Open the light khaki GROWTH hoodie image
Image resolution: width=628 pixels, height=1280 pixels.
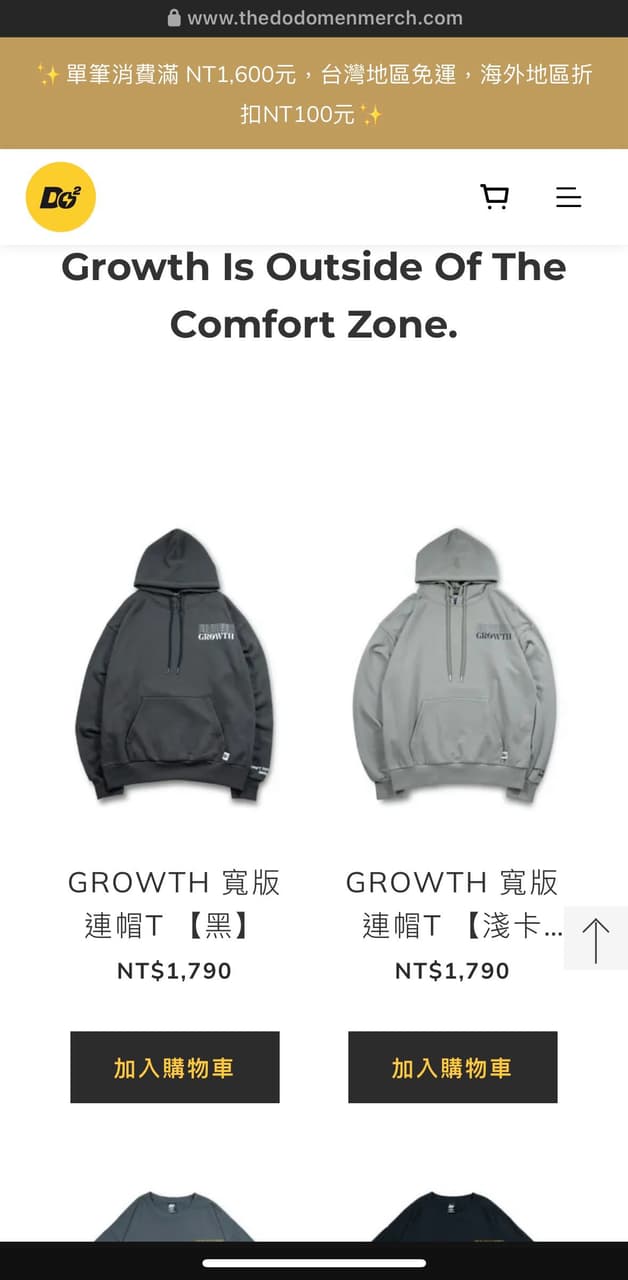pyautogui.click(x=453, y=665)
